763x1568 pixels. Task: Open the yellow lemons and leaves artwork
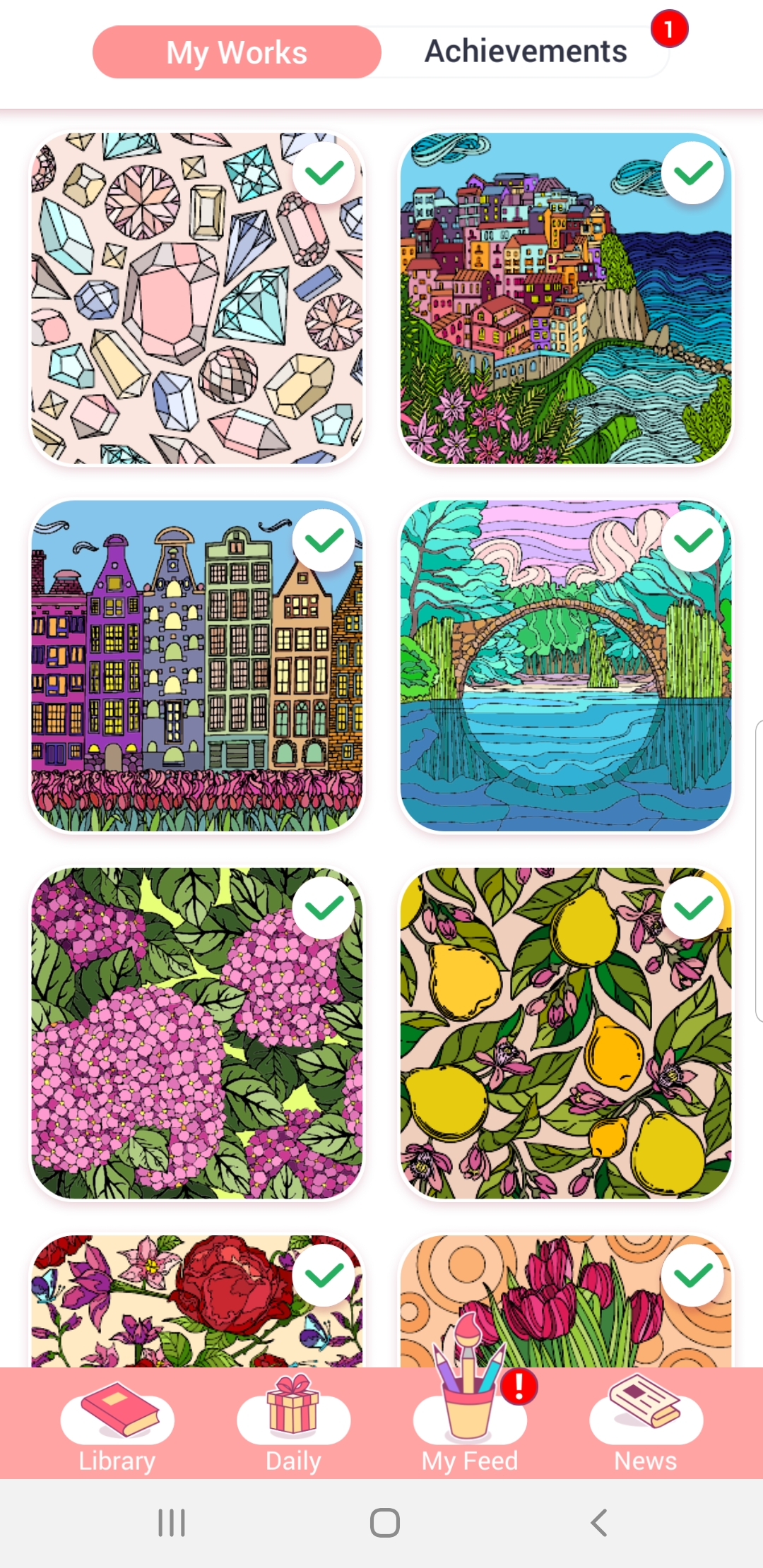point(566,1033)
